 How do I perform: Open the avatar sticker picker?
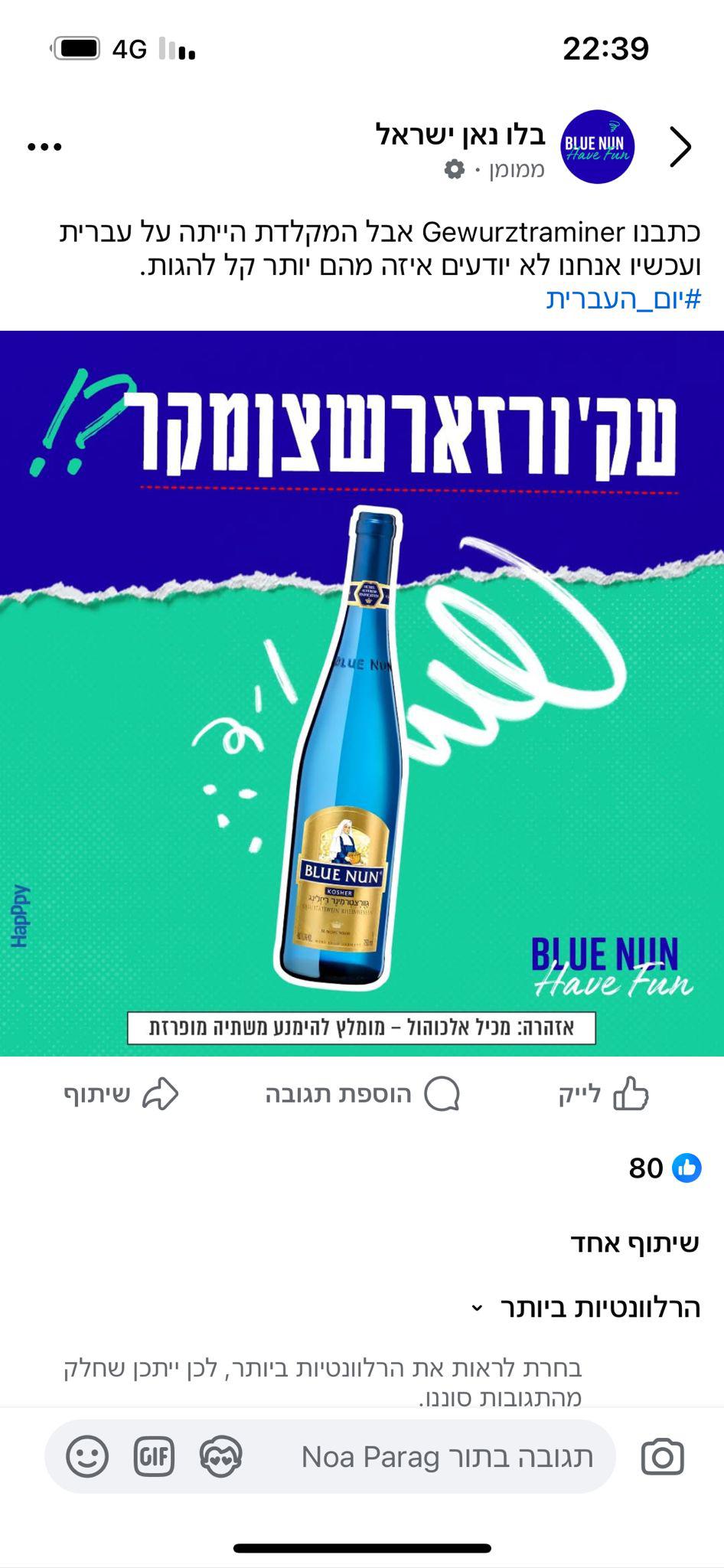(x=220, y=1456)
